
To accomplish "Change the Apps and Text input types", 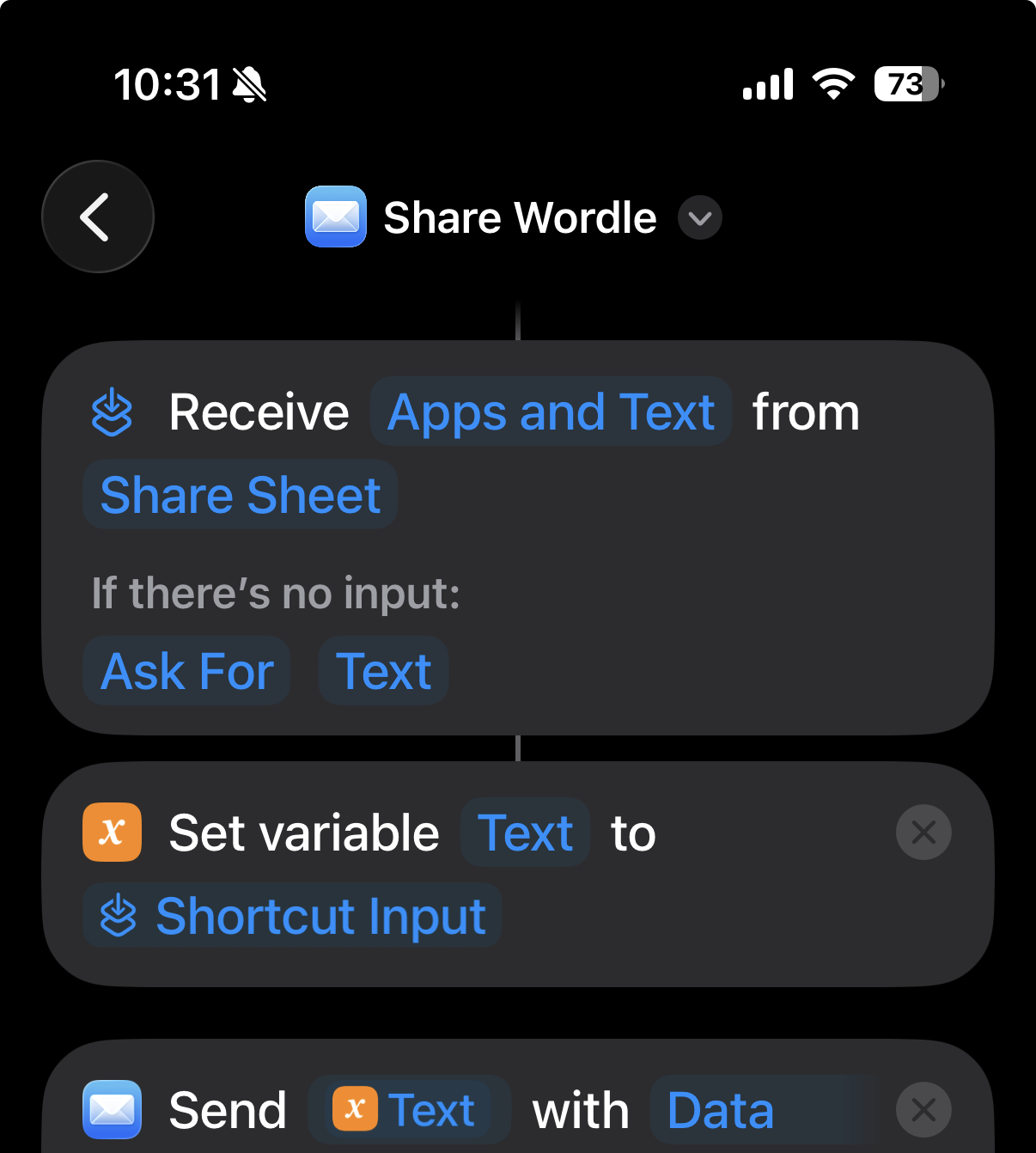I will (550, 412).
